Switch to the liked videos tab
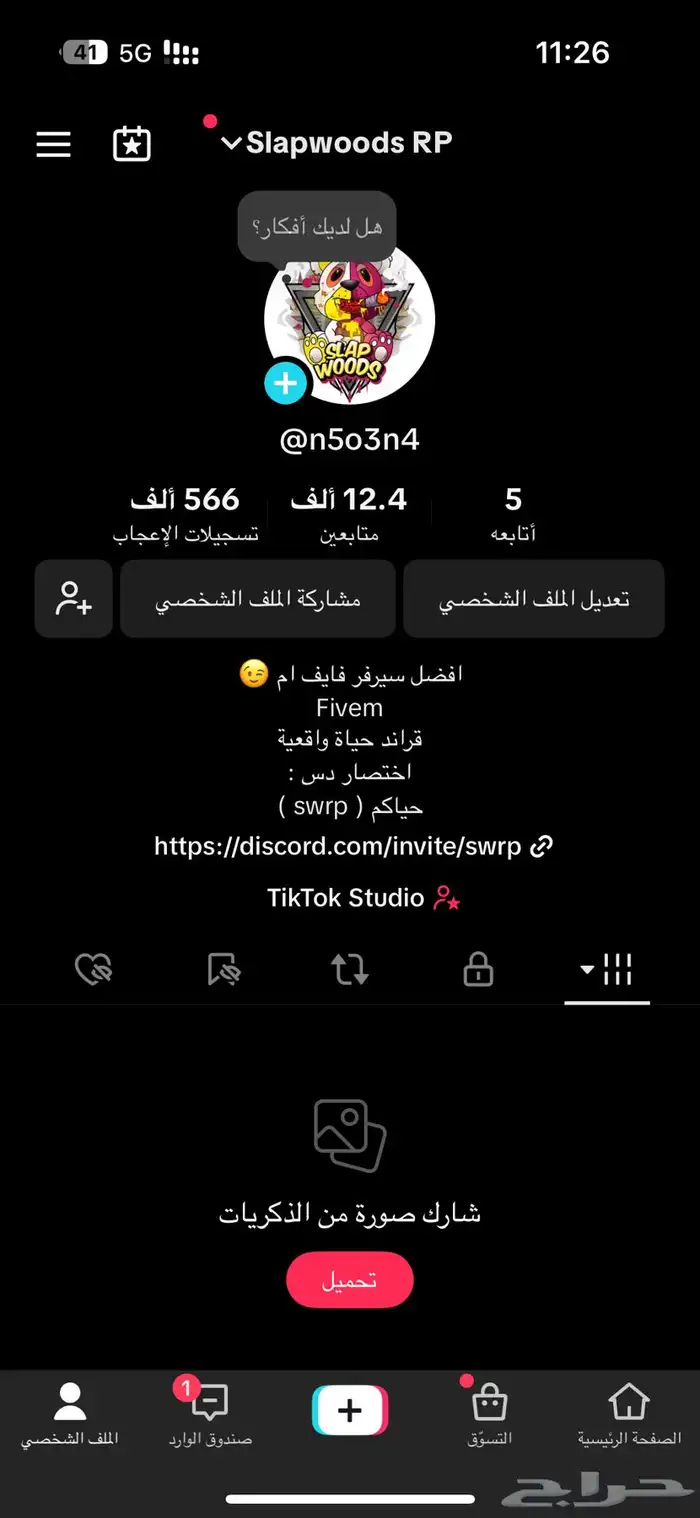The width and height of the screenshot is (700, 1518). click(94, 969)
